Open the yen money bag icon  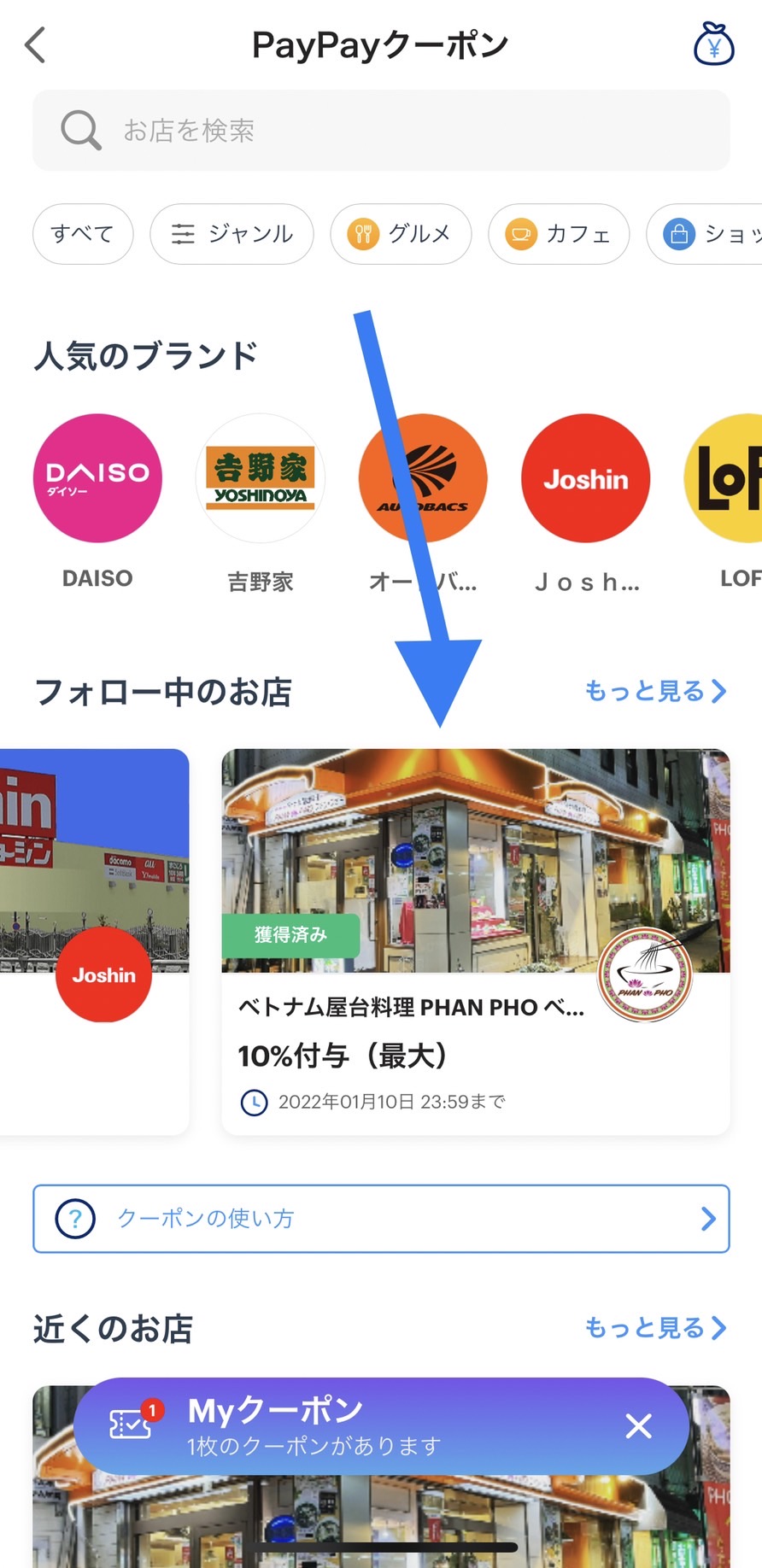(713, 44)
